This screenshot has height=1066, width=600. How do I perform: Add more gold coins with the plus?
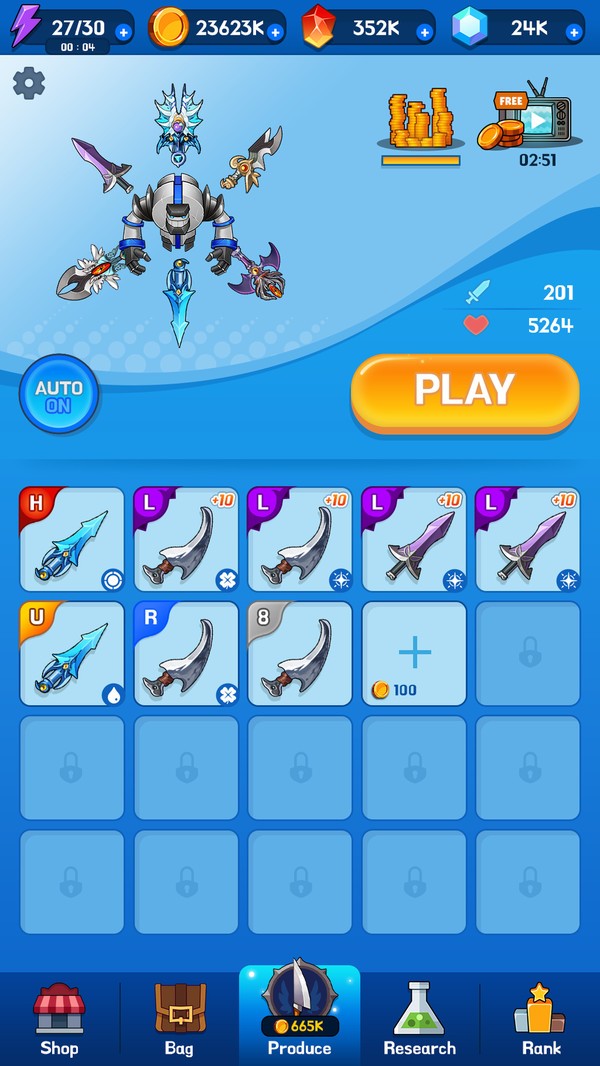275,33
